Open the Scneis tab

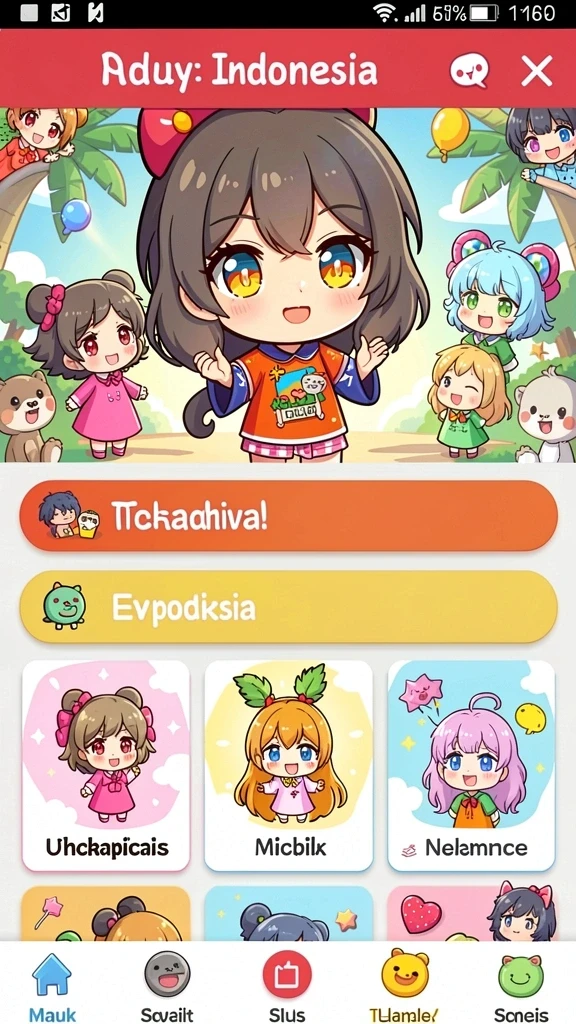click(520, 987)
